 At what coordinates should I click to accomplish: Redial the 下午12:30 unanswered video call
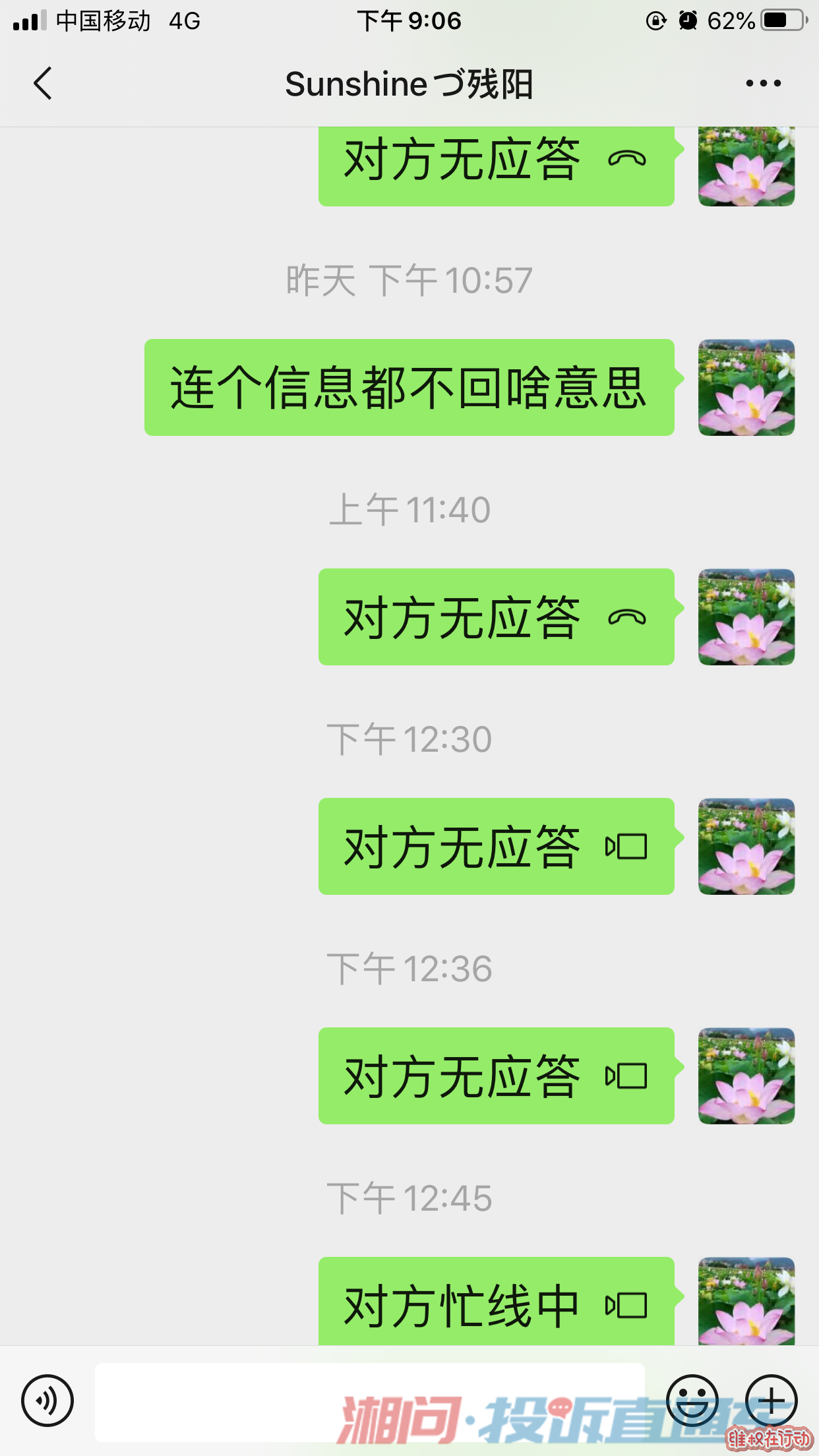pos(497,846)
